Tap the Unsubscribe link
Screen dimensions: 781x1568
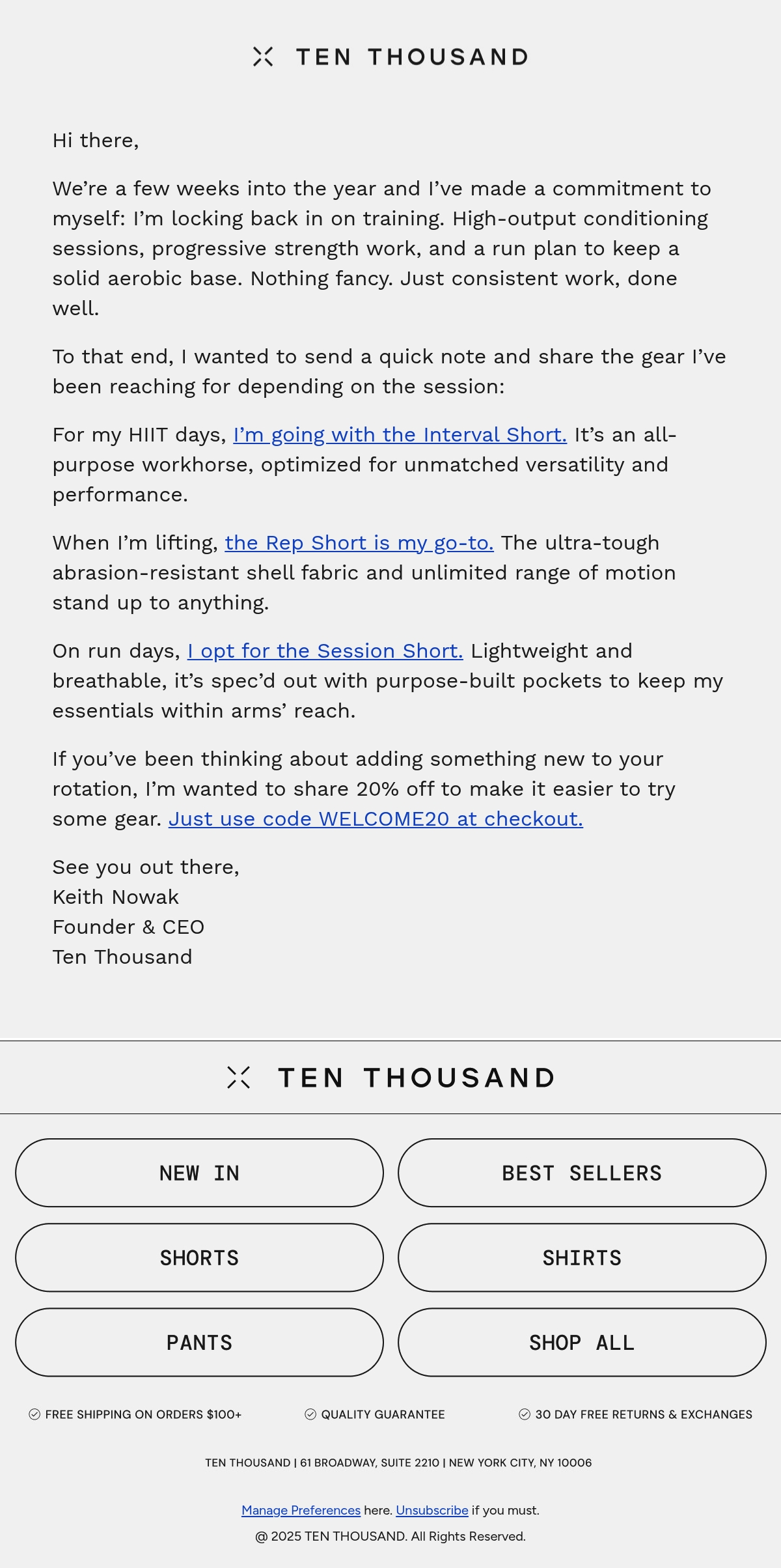(x=432, y=1510)
